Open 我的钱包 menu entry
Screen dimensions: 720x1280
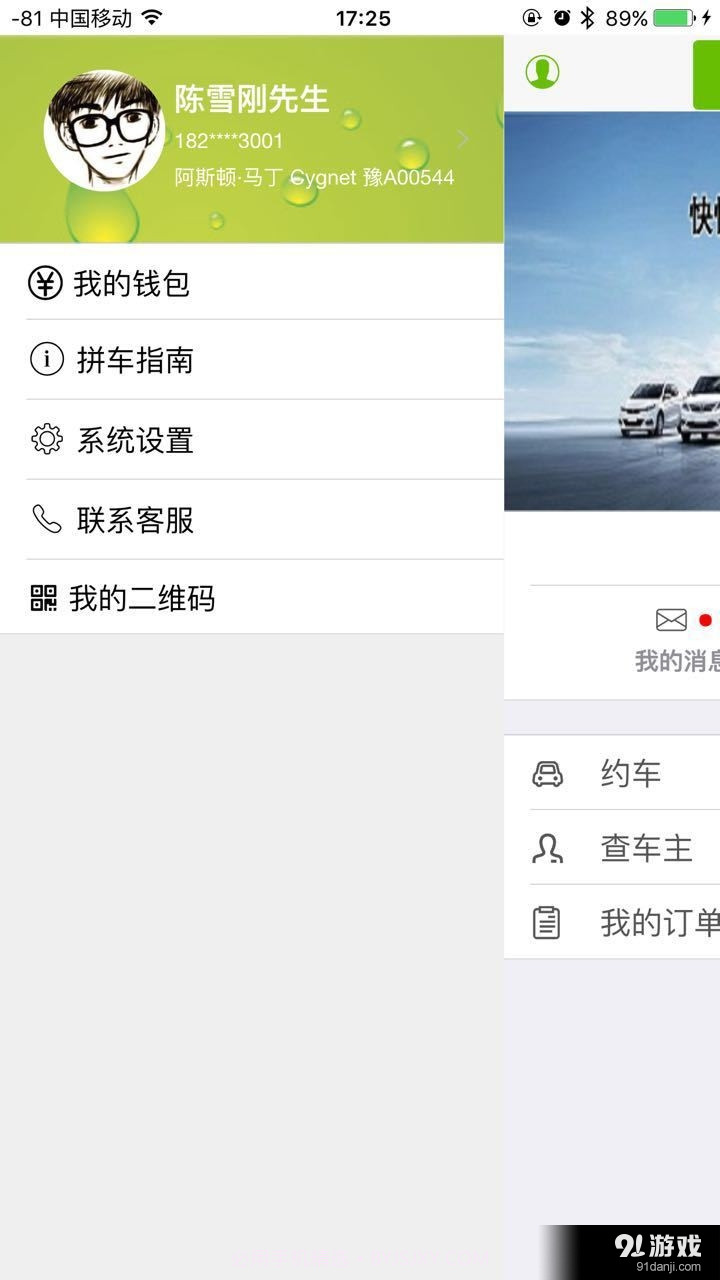(130, 283)
